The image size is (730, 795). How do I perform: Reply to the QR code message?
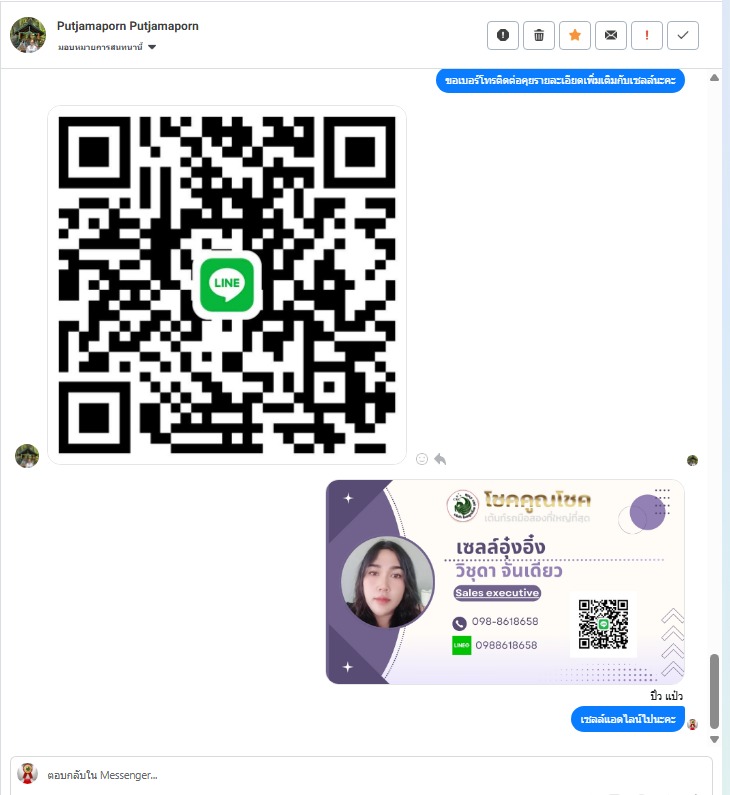440,459
